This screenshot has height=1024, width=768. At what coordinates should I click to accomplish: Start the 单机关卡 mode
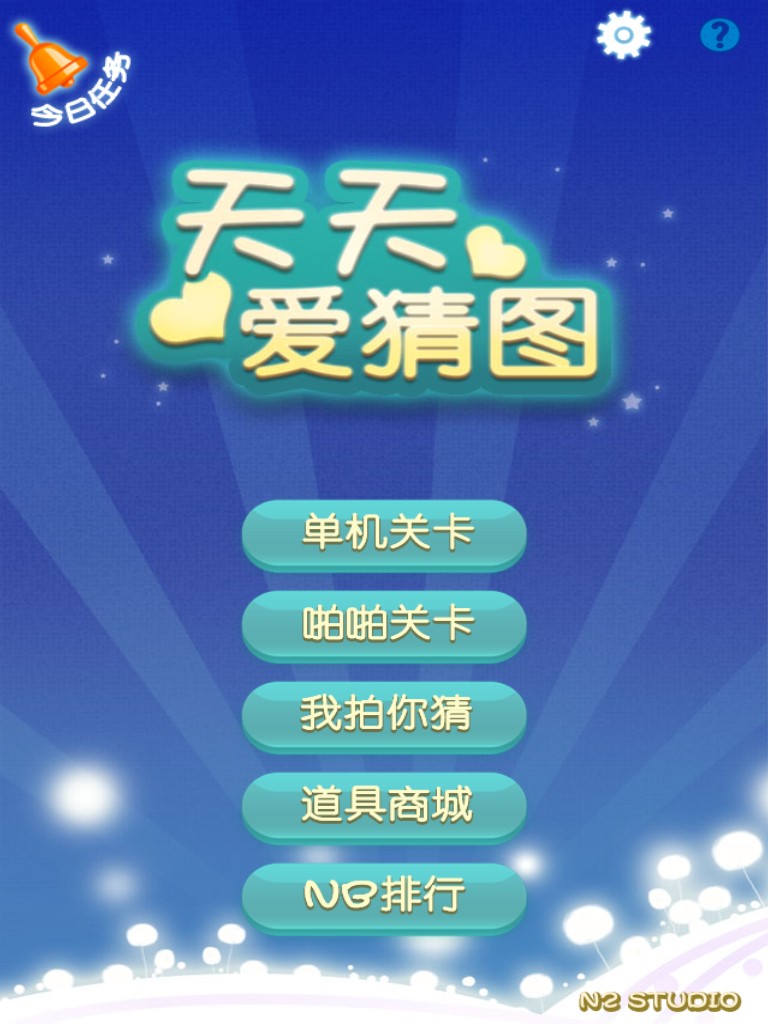pos(385,533)
